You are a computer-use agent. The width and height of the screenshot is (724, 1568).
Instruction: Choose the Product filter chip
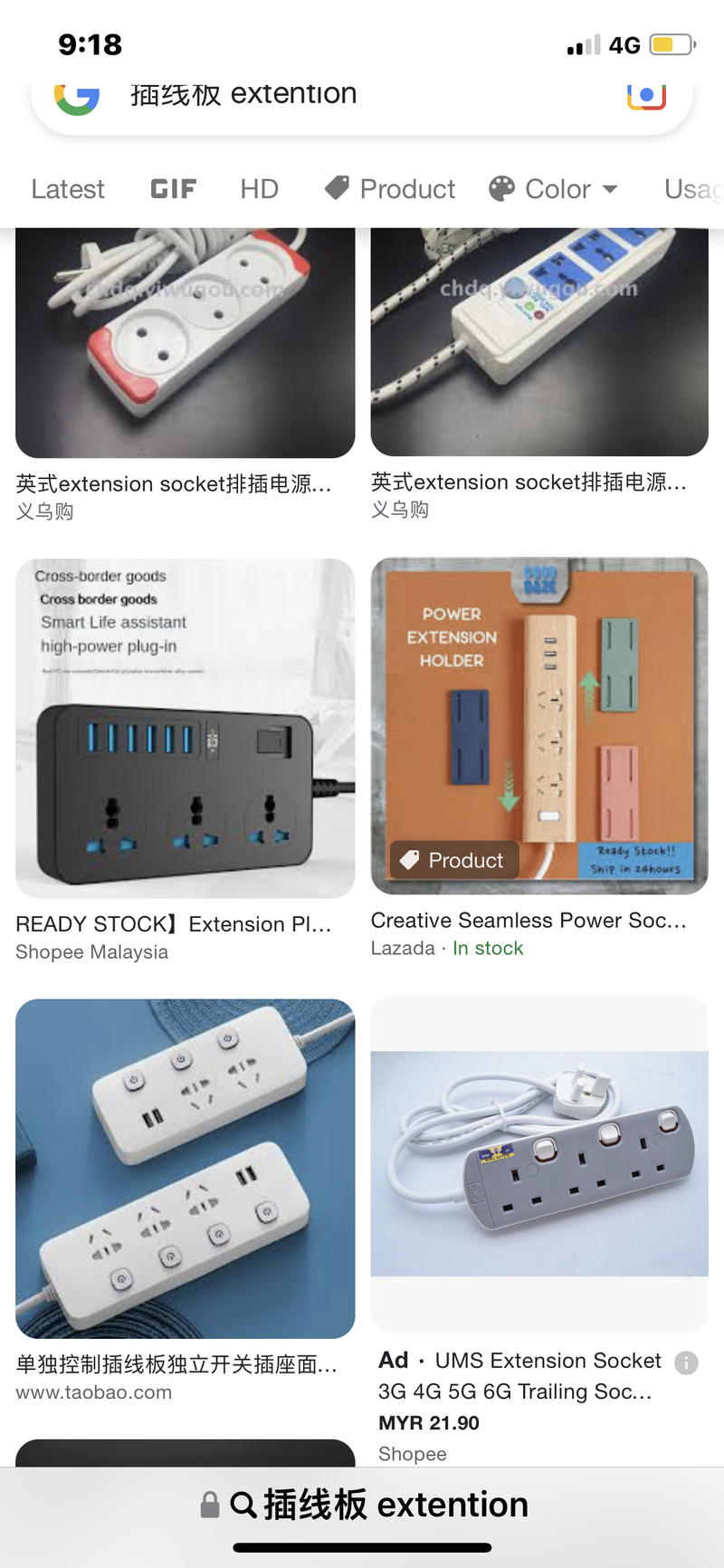pyautogui.click(x=390, y=188)
